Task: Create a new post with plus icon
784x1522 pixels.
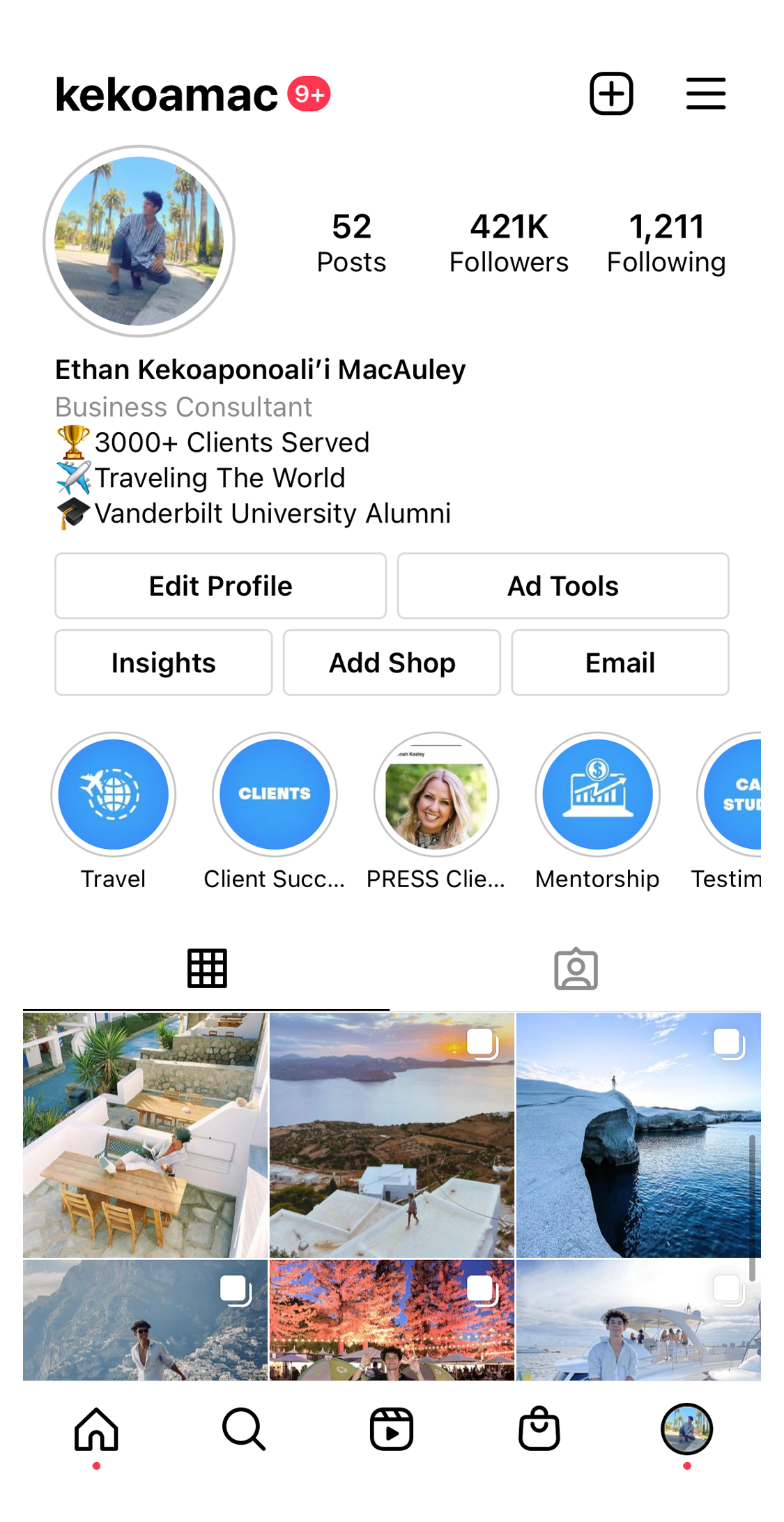Action: tap(611, 93)
